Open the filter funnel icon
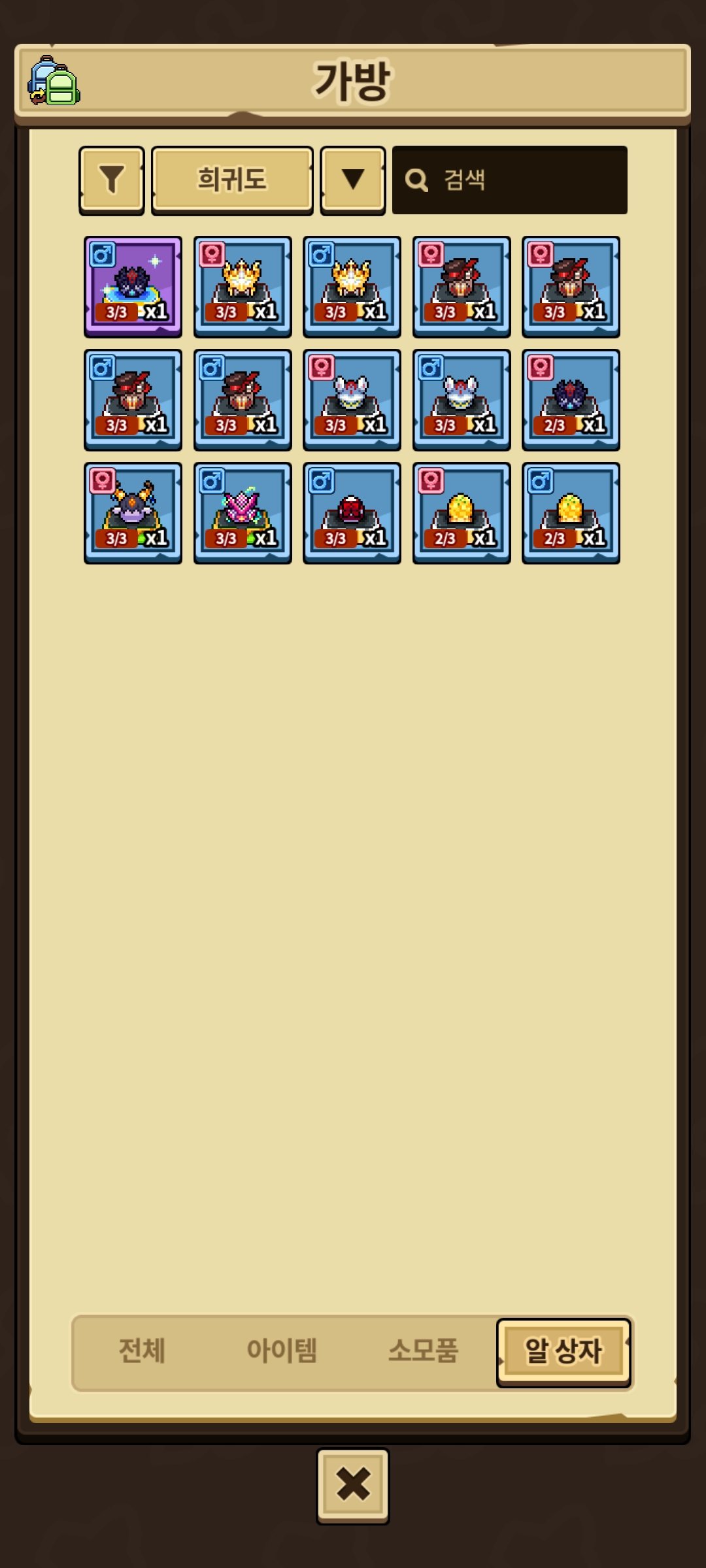Screen dimensions: 706x1568 point(112,180)
